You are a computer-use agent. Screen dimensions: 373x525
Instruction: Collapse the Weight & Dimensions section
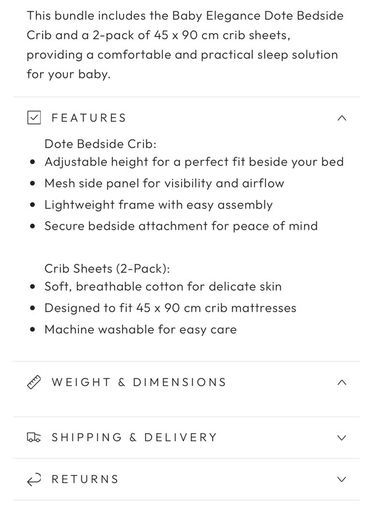(186, 382)
